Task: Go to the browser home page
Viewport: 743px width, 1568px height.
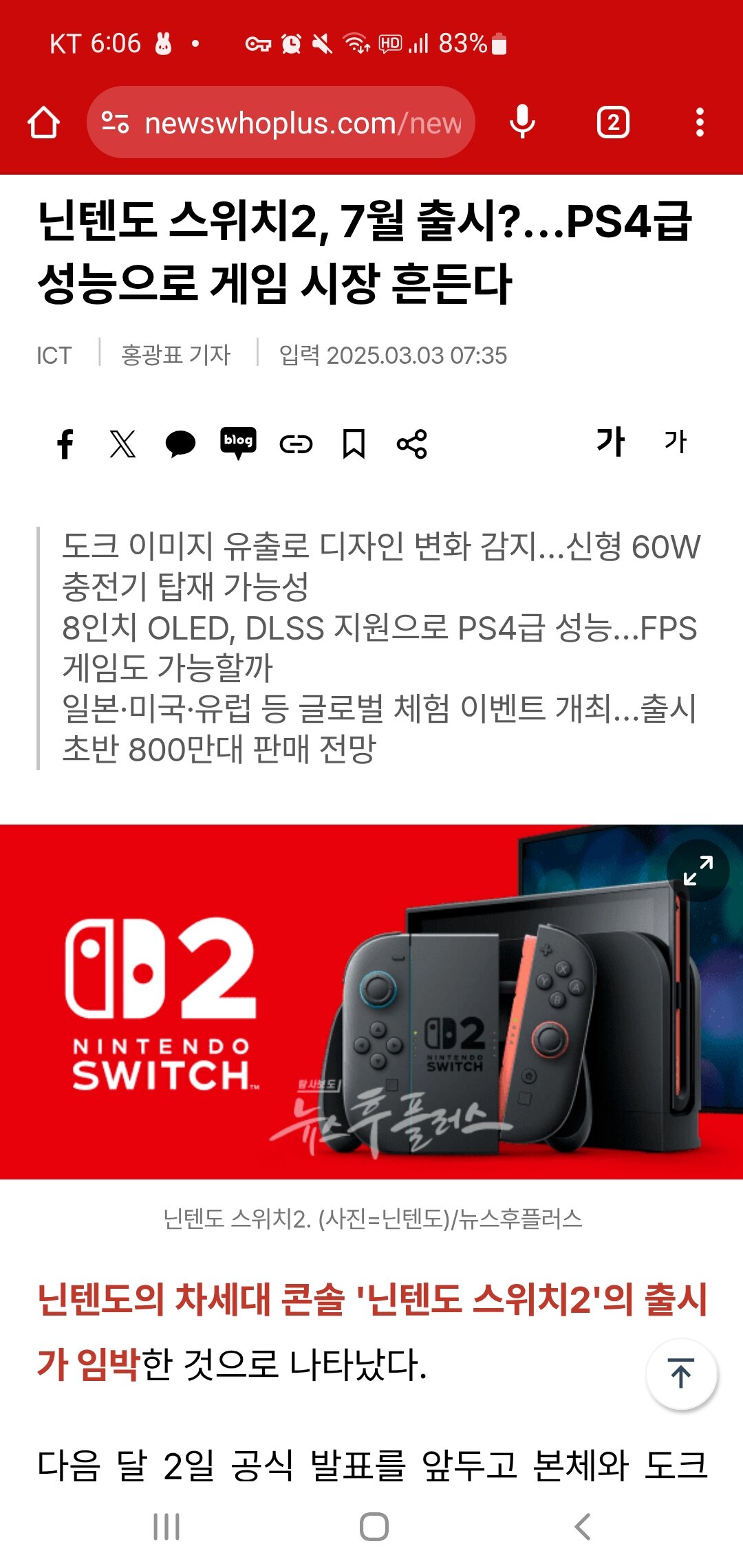Action: (43, 122)
